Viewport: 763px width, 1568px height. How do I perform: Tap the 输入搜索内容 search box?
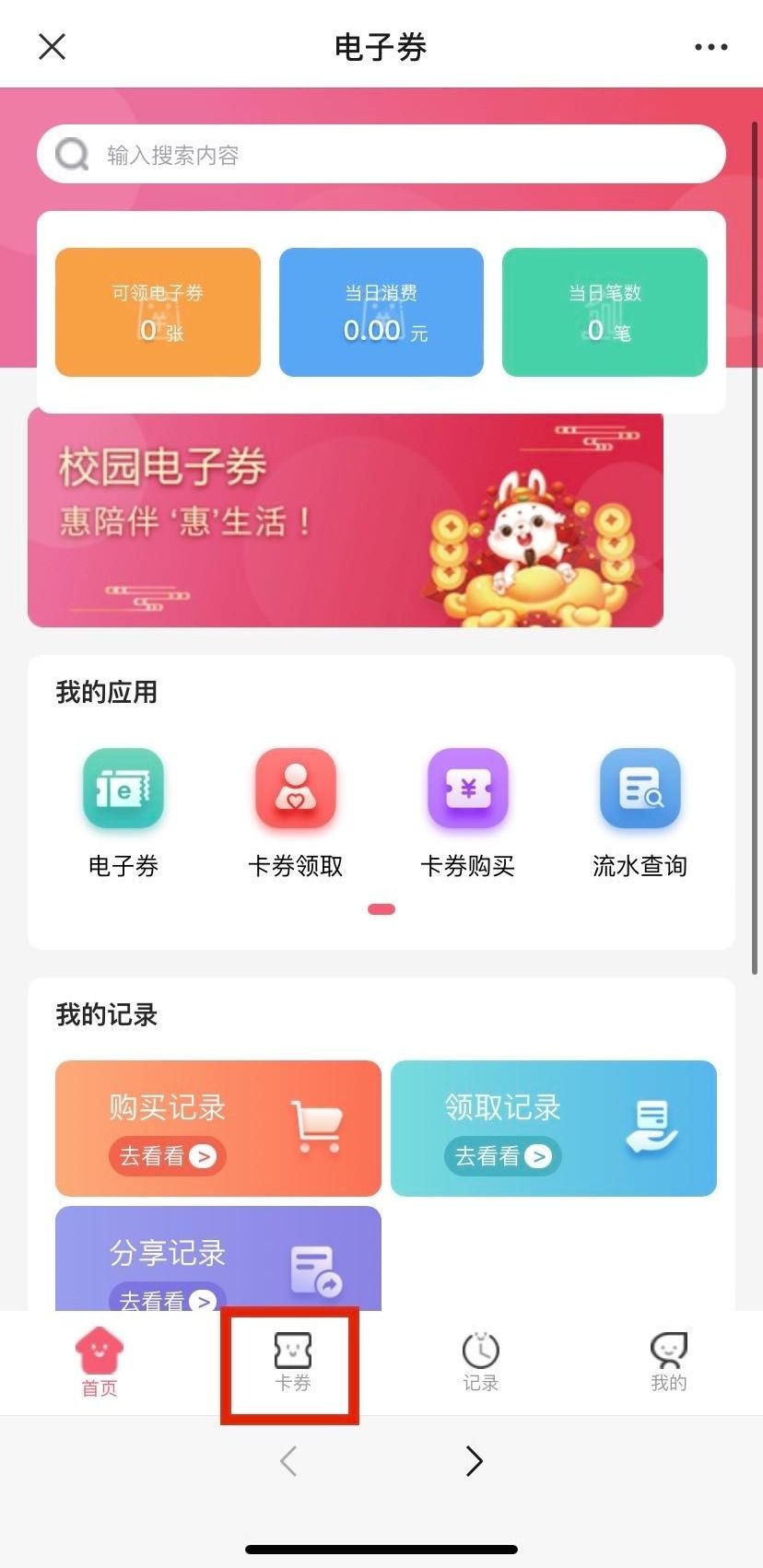(381, 154)
